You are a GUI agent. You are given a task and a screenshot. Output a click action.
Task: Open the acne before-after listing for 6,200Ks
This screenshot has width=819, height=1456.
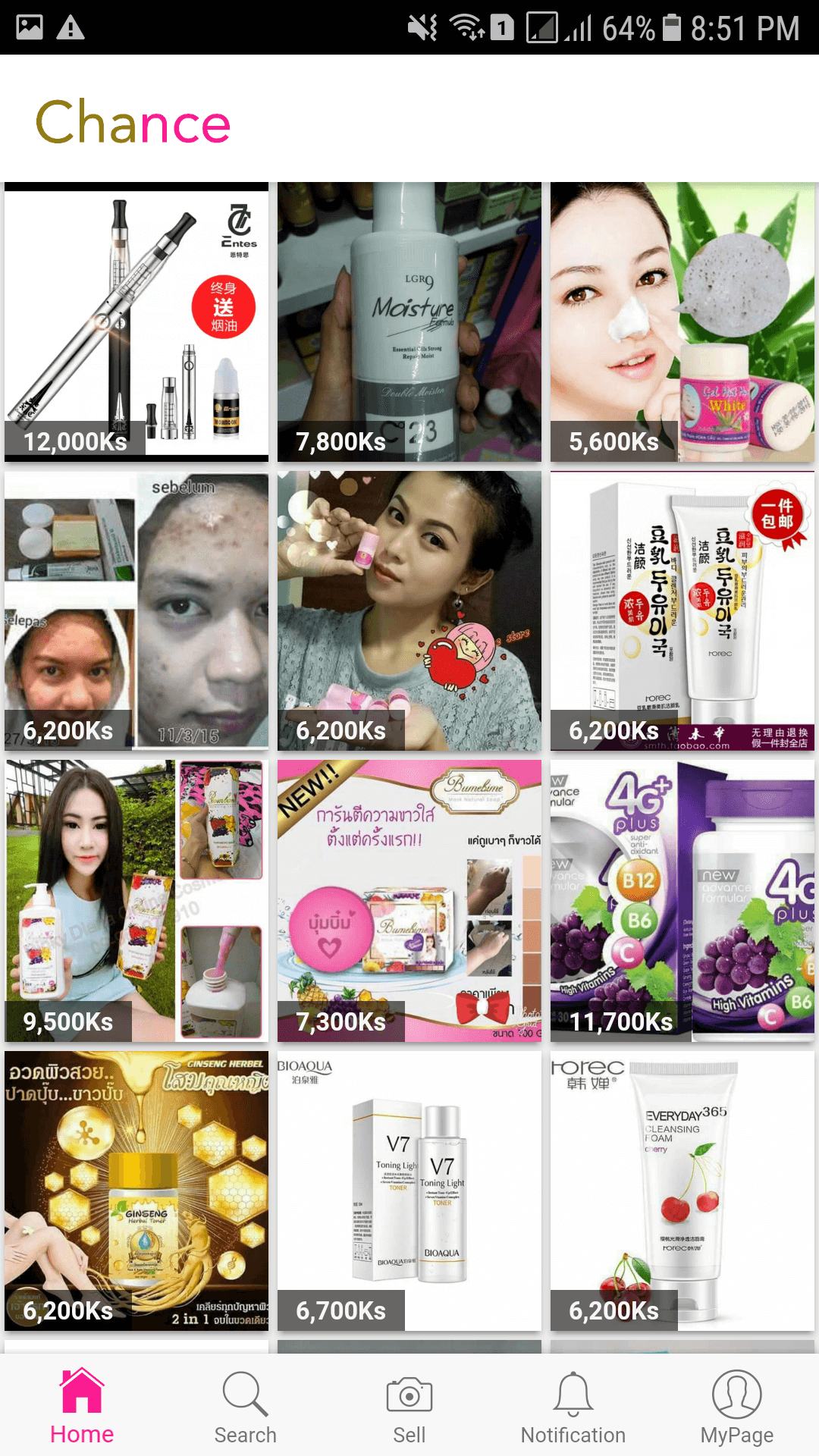pos(136,610)
